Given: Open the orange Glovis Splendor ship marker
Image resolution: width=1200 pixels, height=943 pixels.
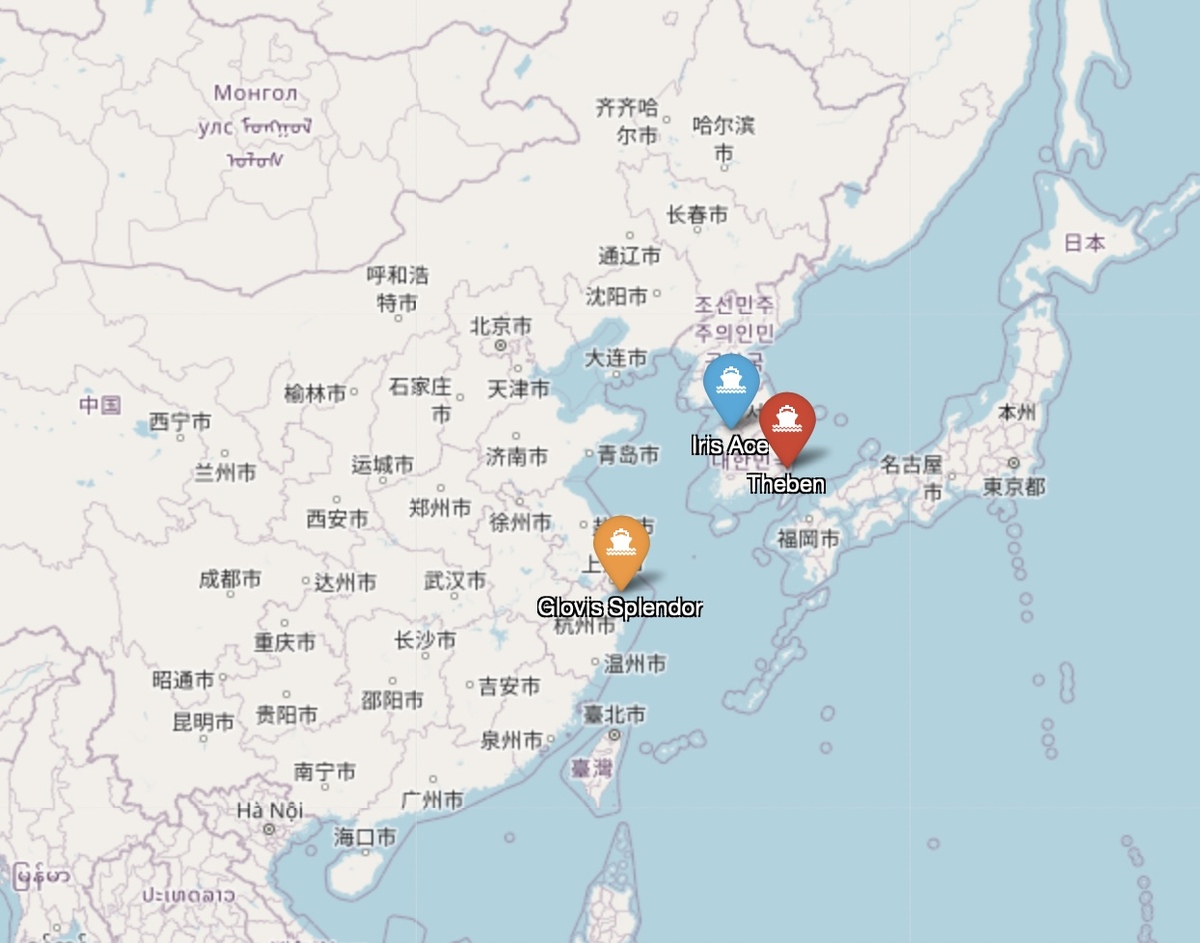Looking at the screenshot, I should [621, 547].
